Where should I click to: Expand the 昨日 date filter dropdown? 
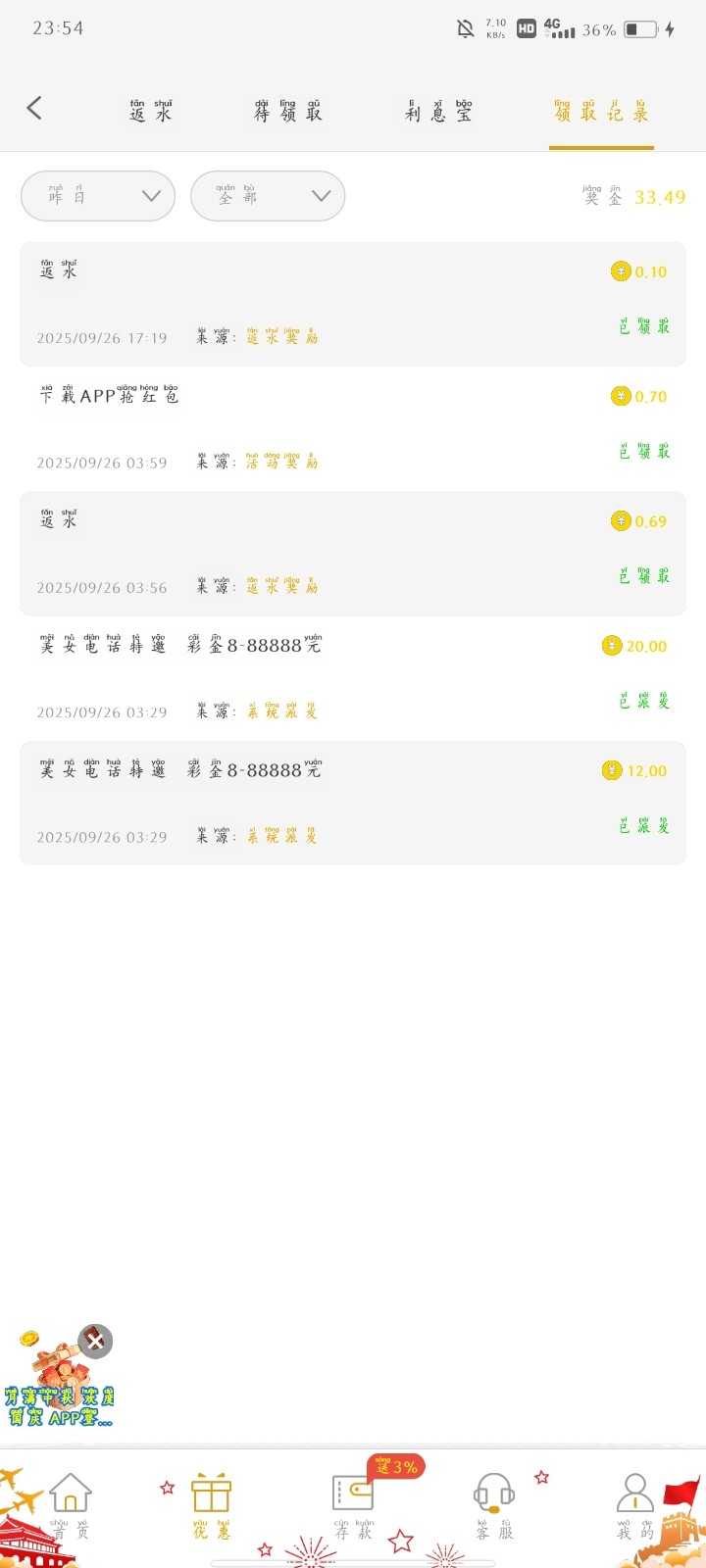pyautogui.click(x=97, y=196)
